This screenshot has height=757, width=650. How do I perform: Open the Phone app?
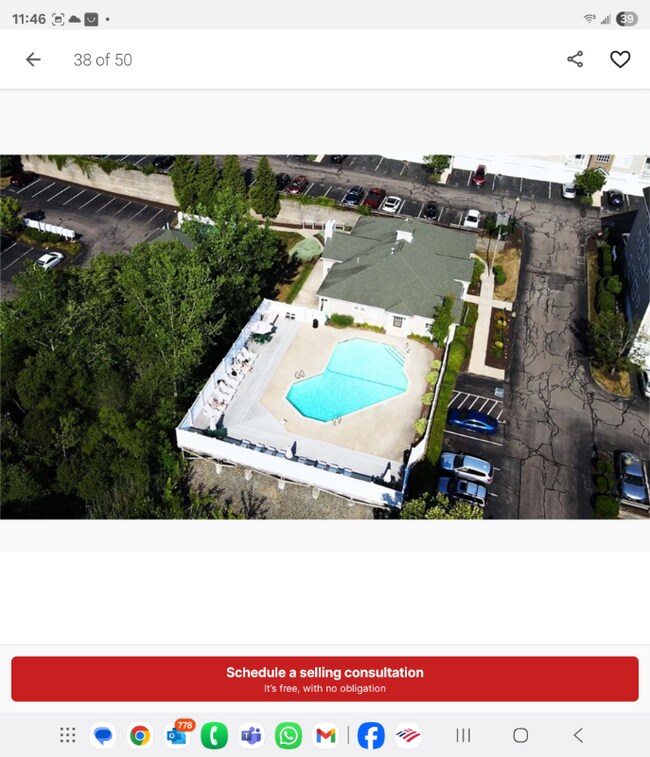[214, 736]
